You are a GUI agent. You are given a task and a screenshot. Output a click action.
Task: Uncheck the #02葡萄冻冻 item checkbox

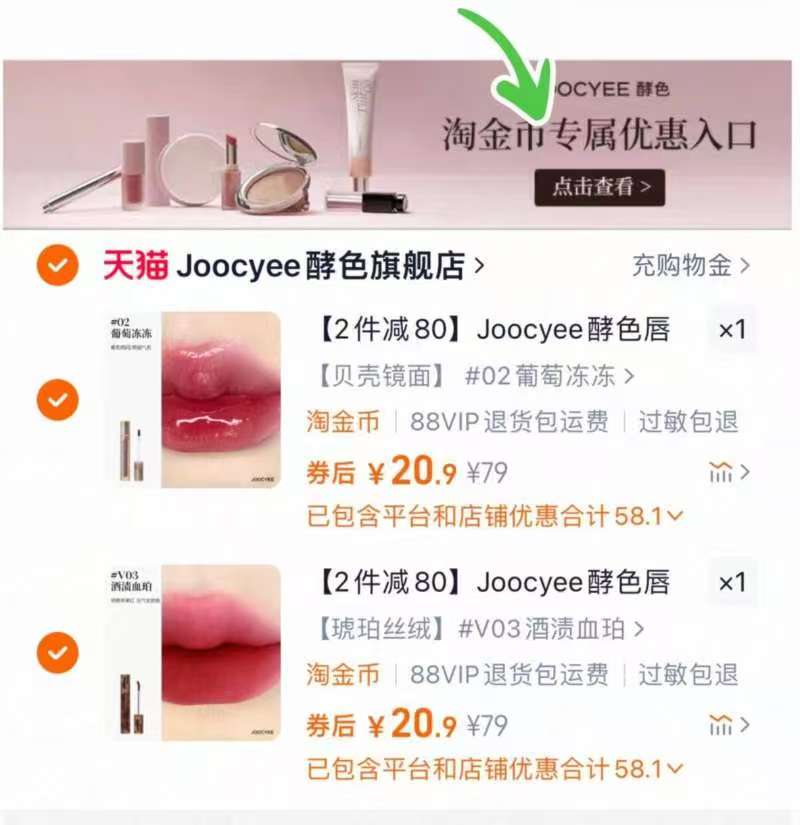point(57,401)
